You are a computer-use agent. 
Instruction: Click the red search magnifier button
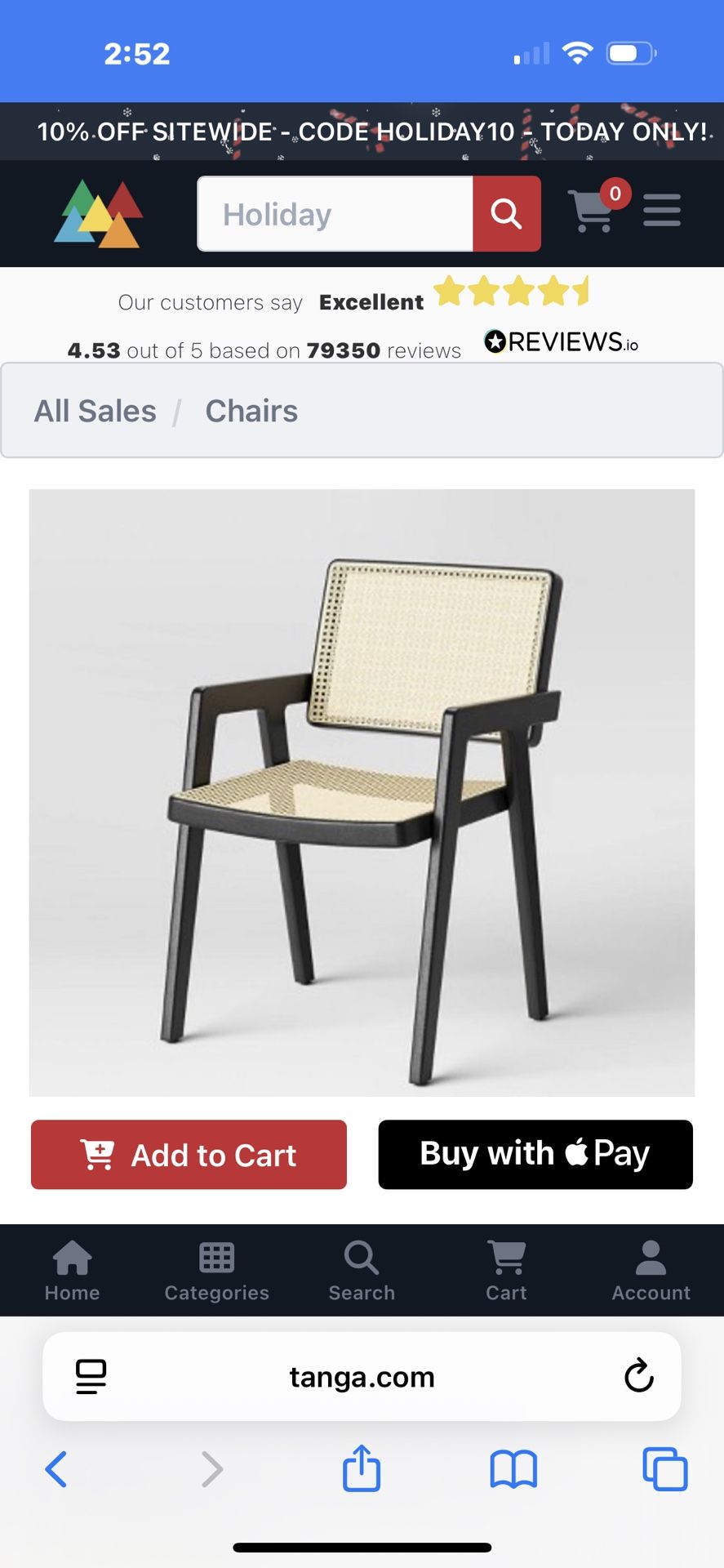click(x=506, y=213)
